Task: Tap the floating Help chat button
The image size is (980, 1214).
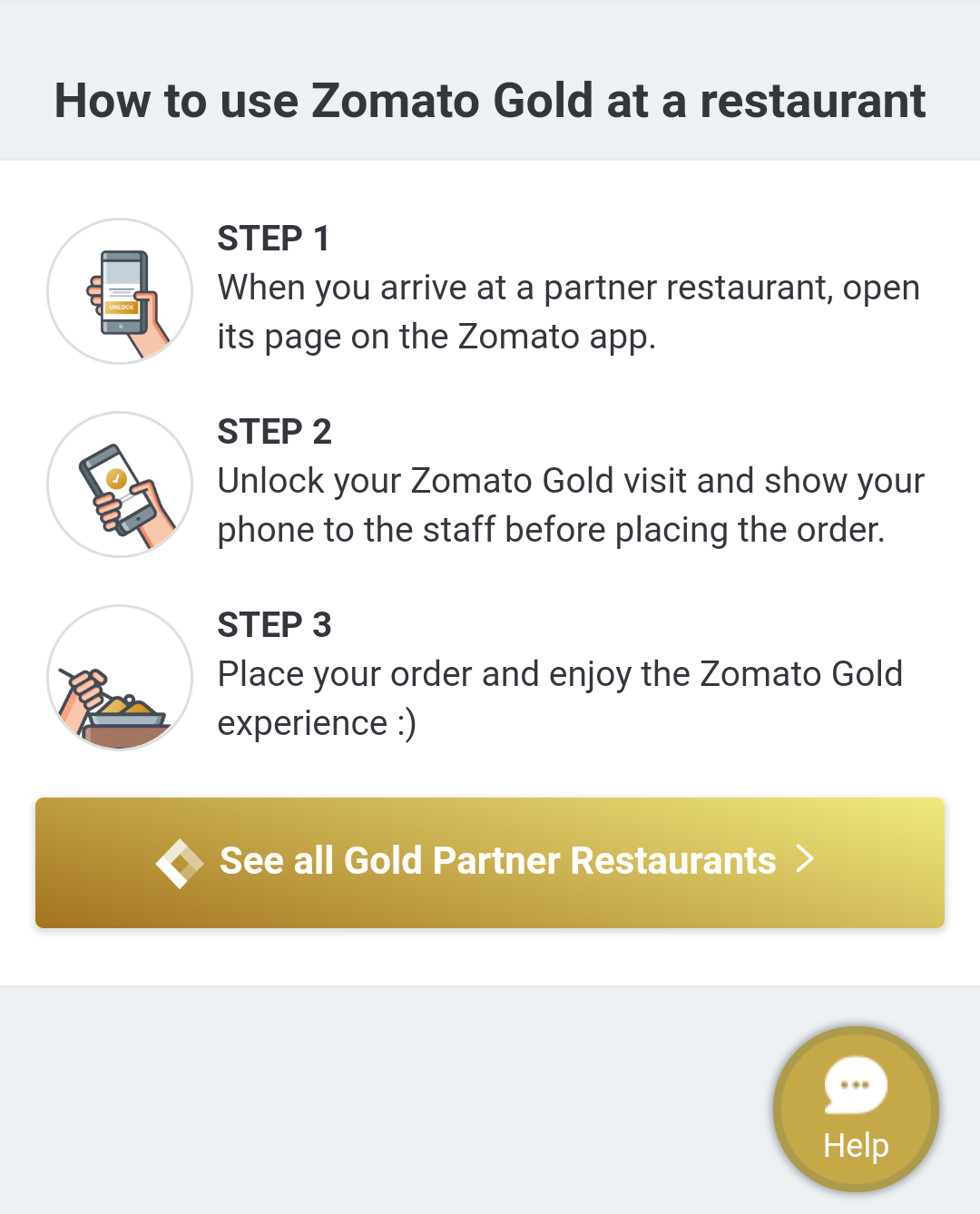Action: click(x=856, y=1109)
